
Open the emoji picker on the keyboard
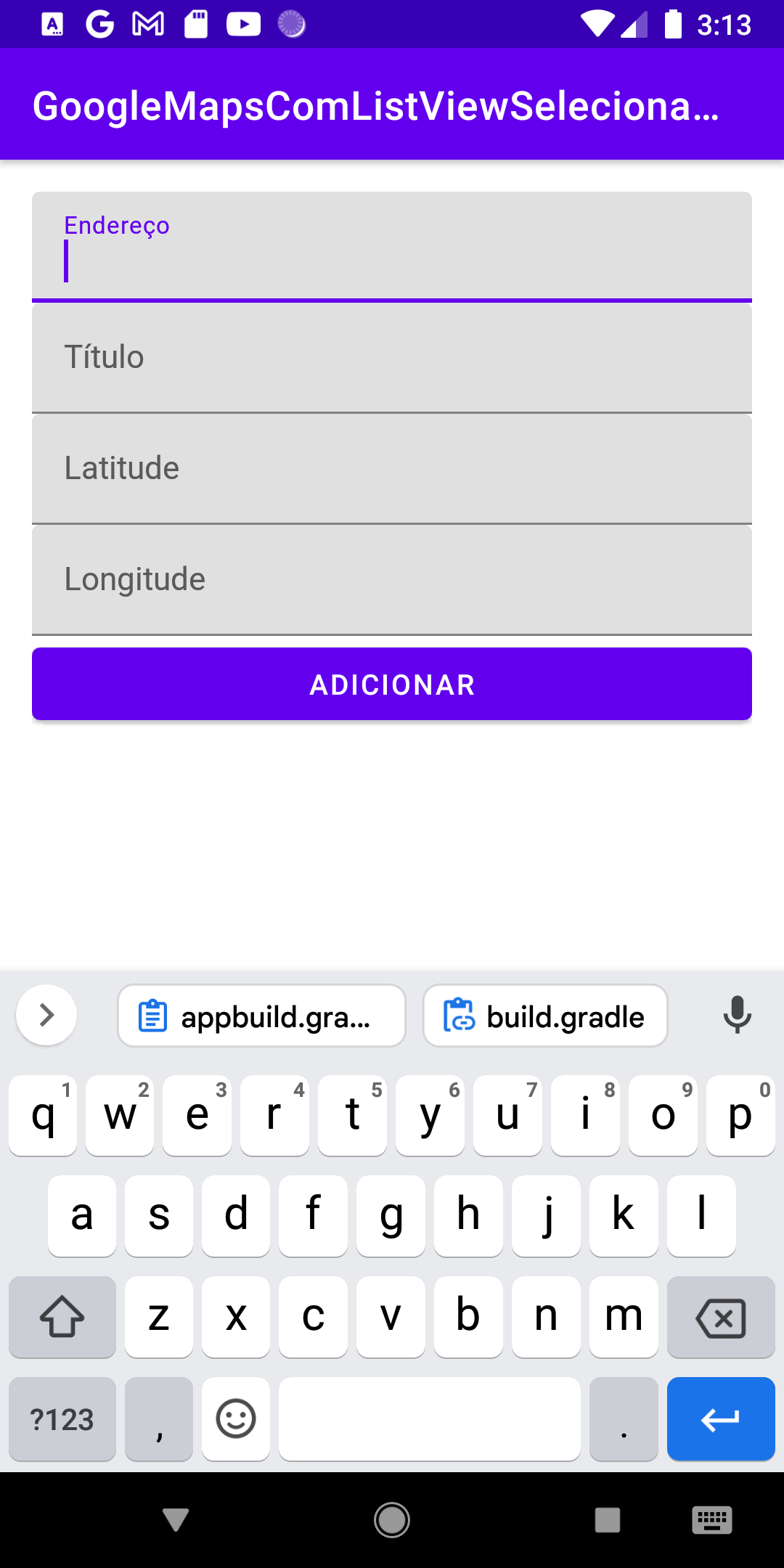click(x=235, y=1419)
